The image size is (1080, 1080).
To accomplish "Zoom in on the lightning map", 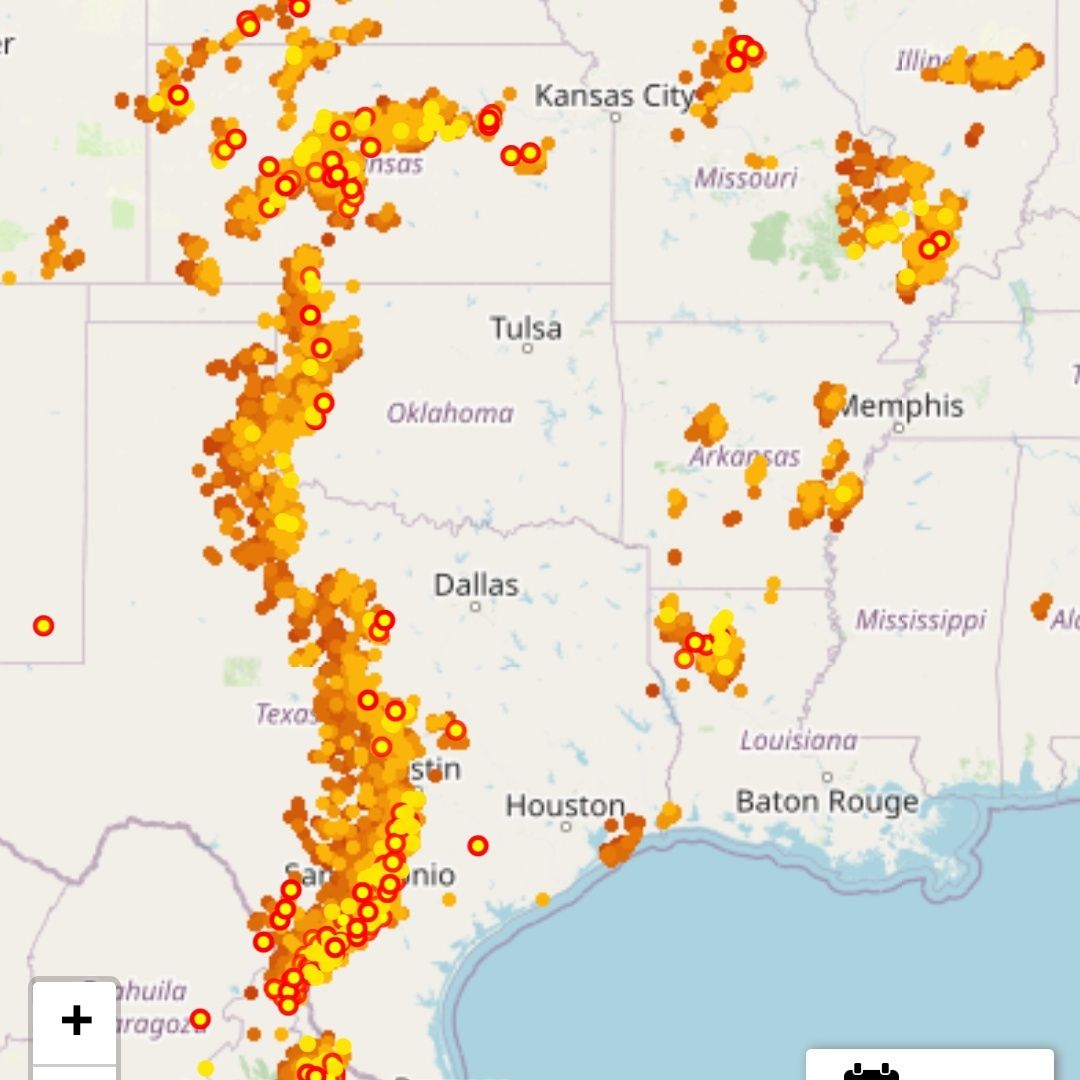I will pyautogui.click(x=76, y=1021).
